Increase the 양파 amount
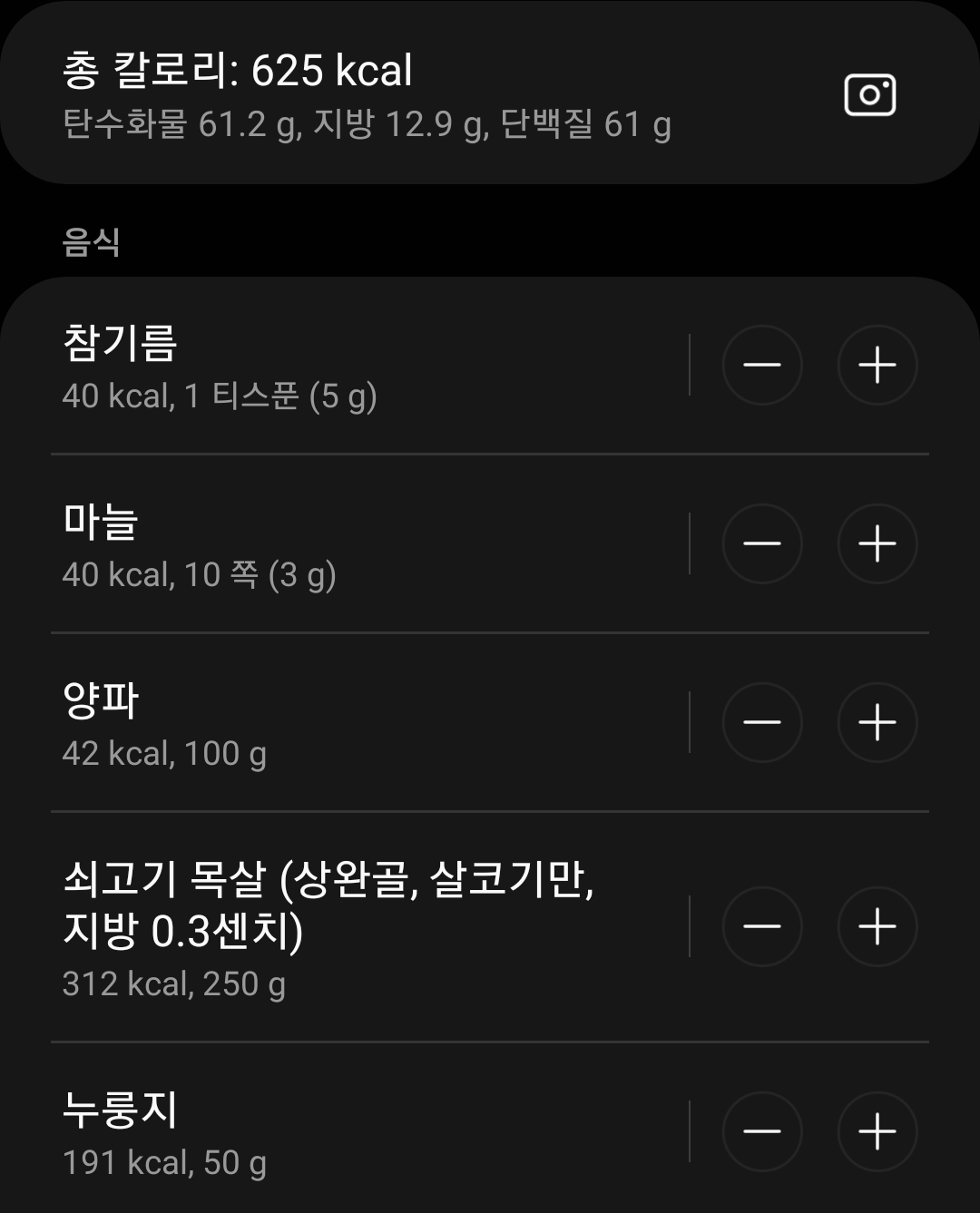The height and width of the screenshot is (1213, 980). 877,722
